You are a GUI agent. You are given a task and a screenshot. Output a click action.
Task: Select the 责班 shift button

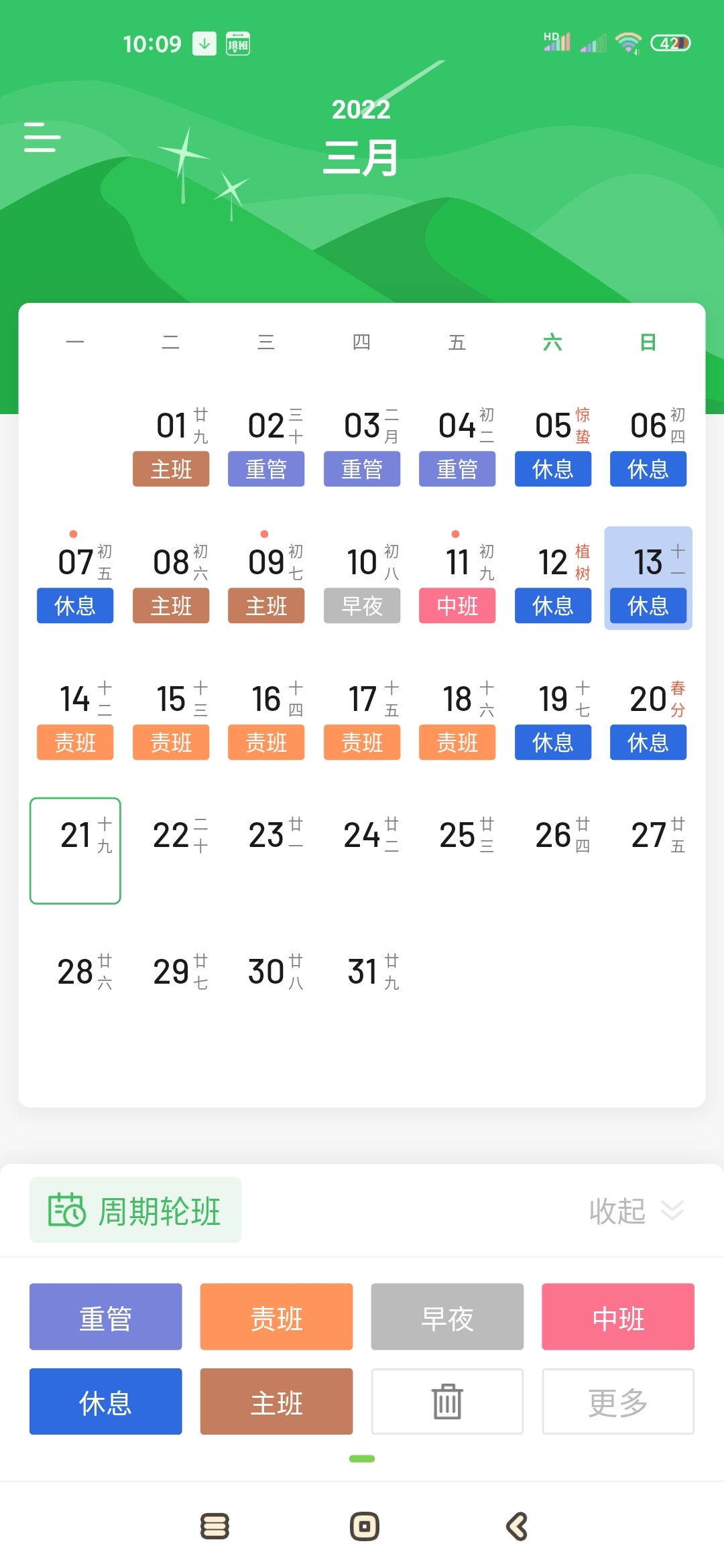click(x=276, y=1317)
